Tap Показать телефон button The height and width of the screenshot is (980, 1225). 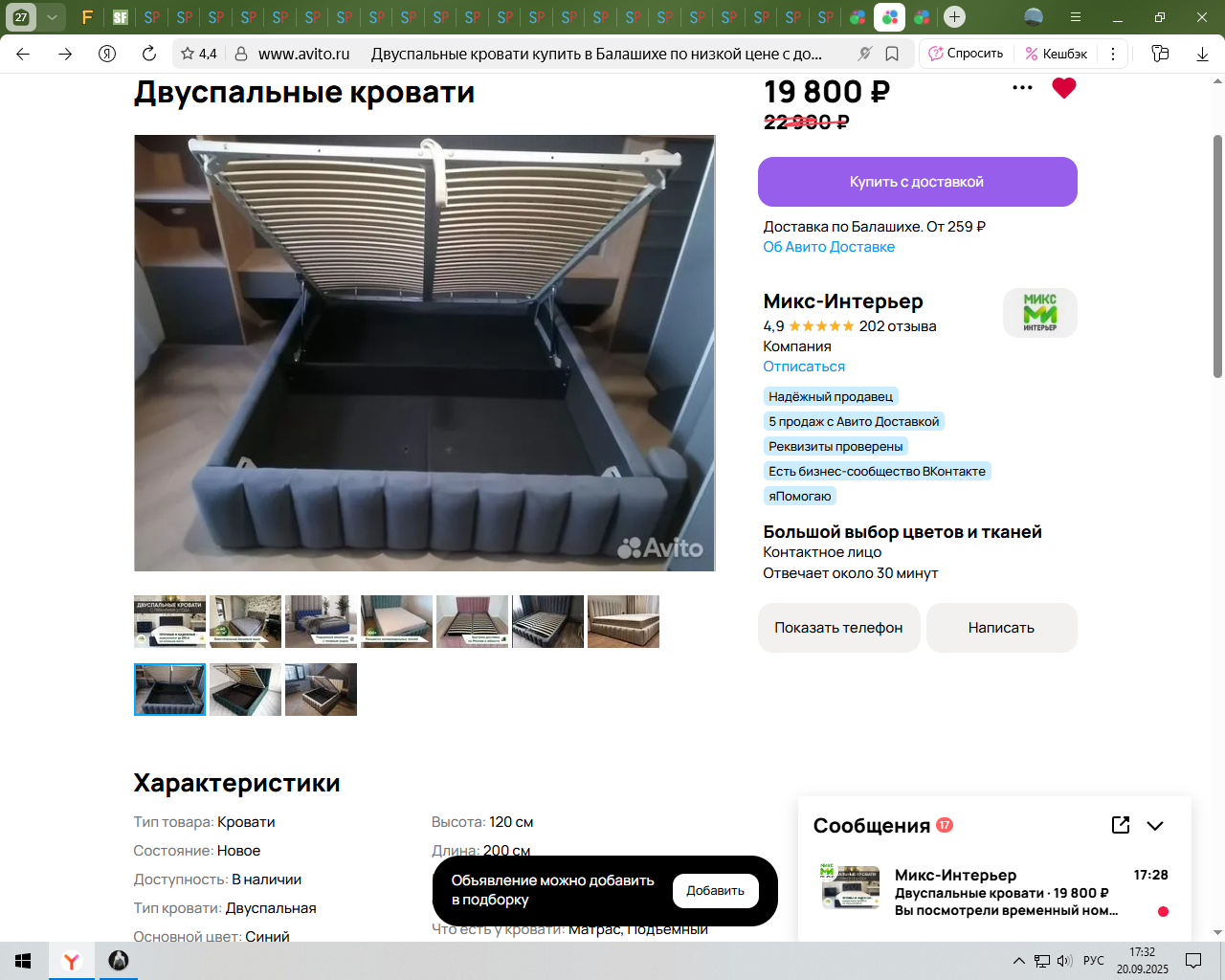pyautogui.click(x=838, y=628)
